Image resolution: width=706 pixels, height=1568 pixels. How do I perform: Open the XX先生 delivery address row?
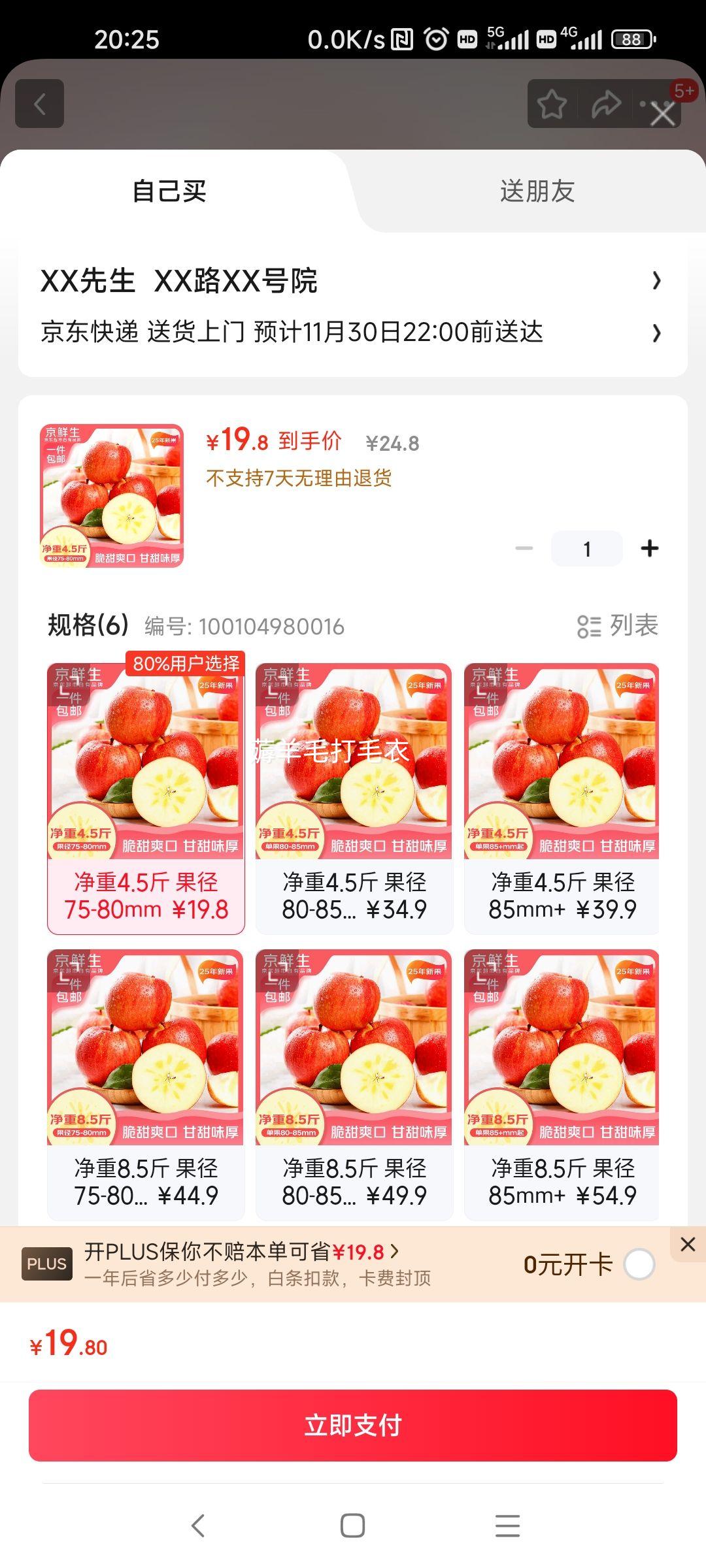352,281
